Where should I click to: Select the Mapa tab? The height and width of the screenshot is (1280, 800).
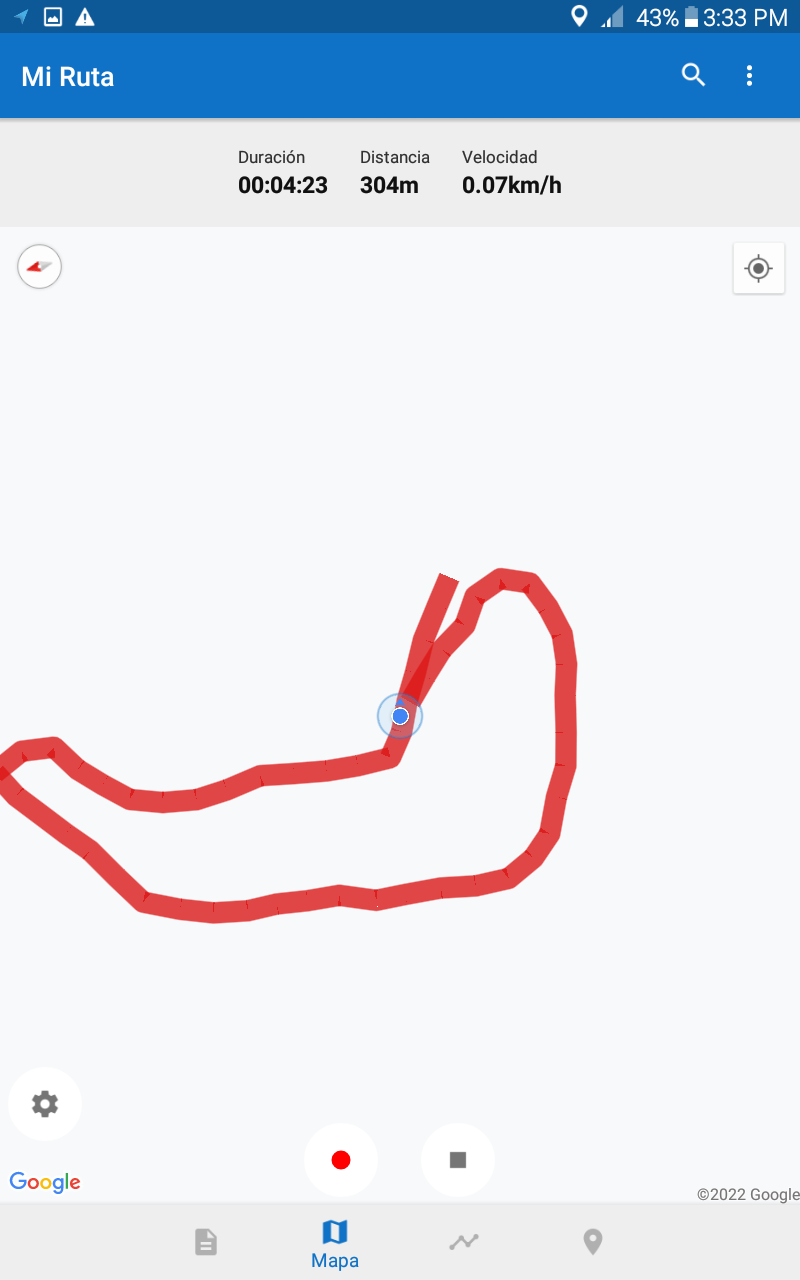click(335, 1243)
